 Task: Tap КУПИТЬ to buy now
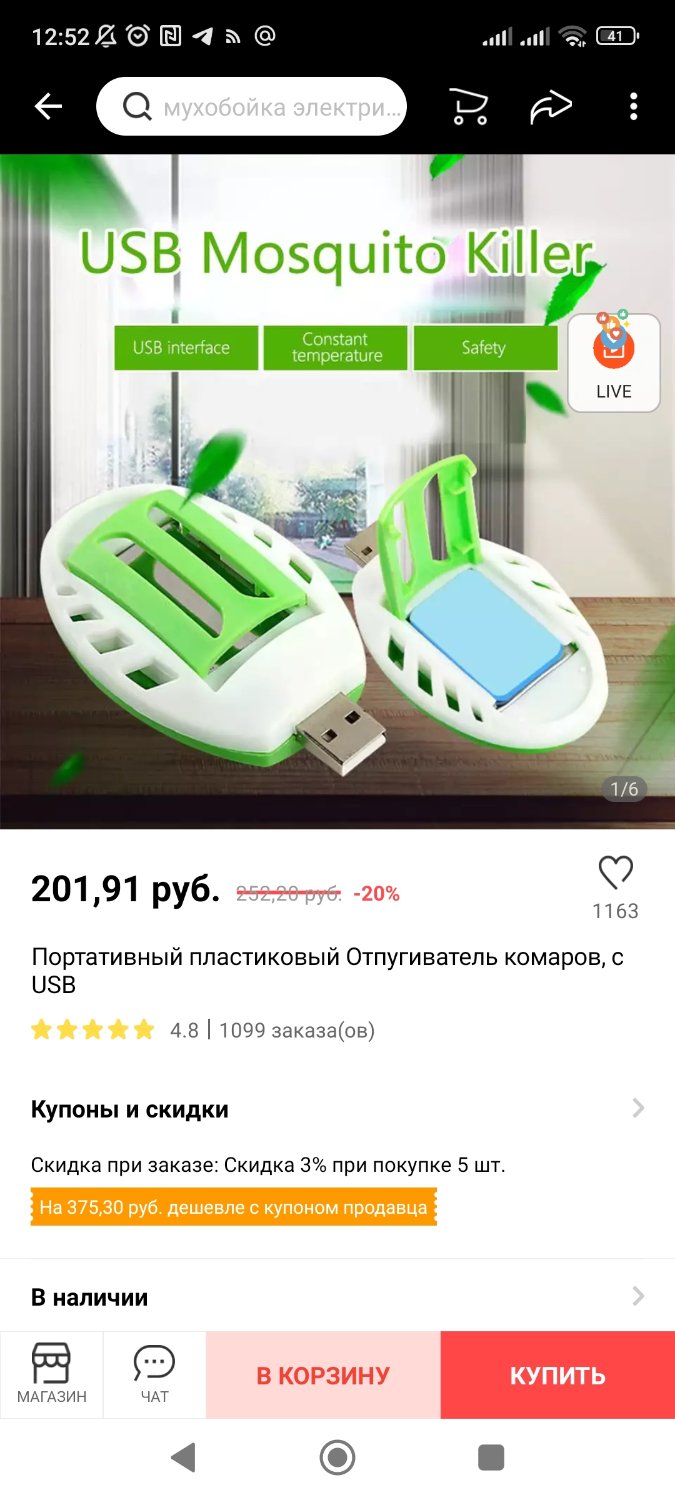tap(558, 1375)
